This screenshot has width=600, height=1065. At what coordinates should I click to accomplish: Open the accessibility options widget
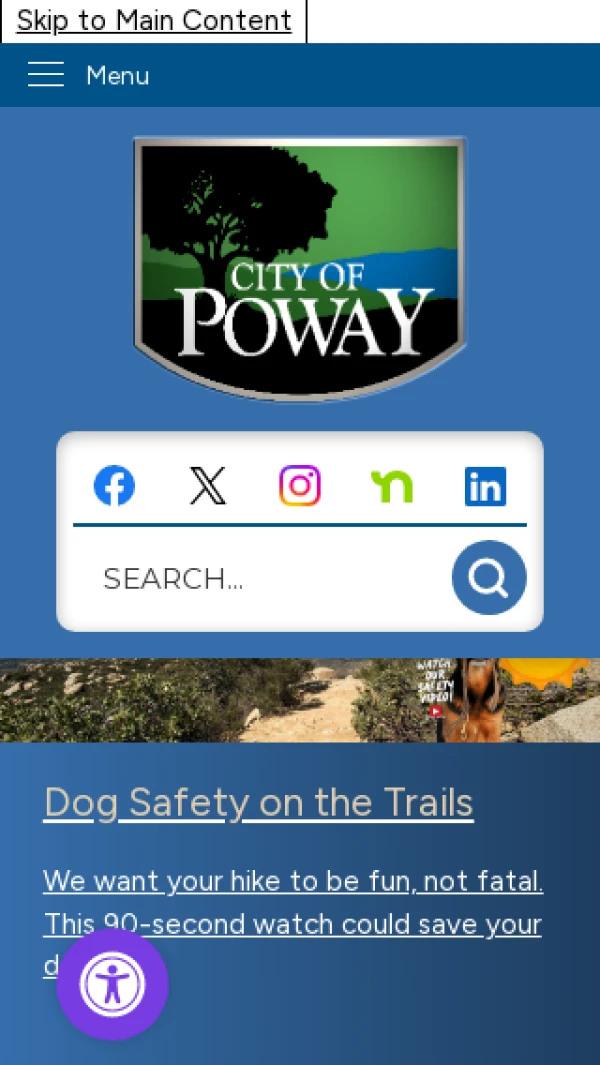113,984
